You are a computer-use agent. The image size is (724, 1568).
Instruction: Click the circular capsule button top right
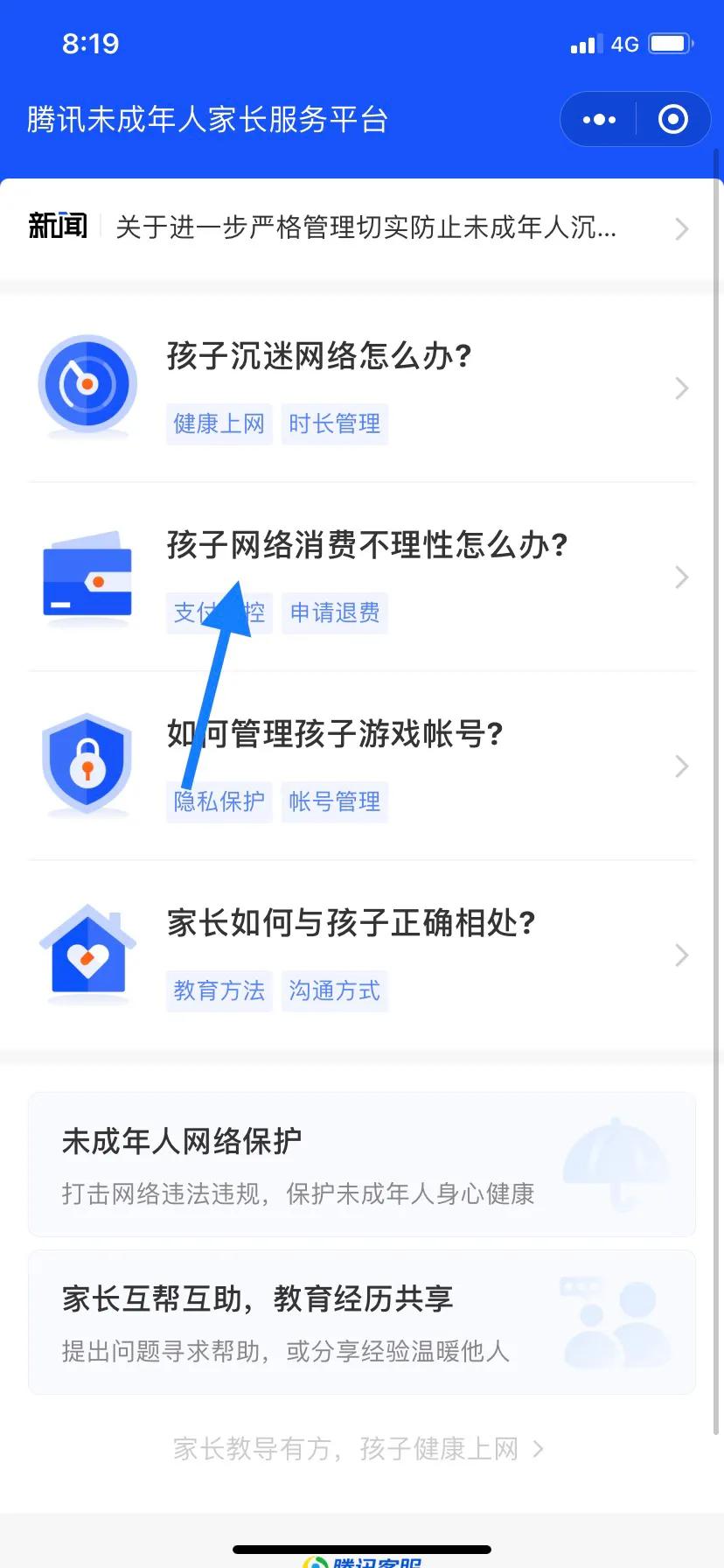coord(672,119)
